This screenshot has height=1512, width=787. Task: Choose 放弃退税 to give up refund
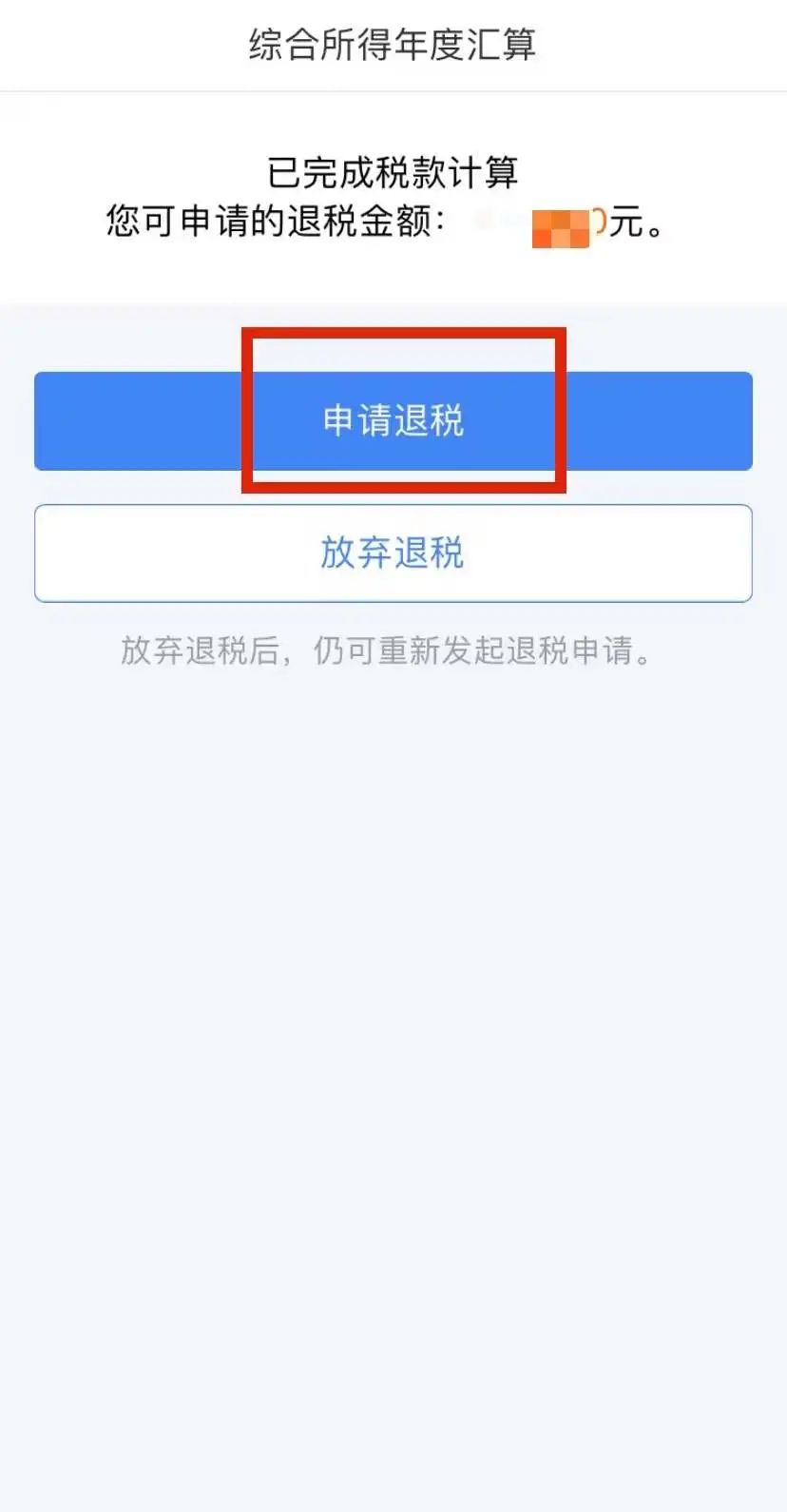pos(393,553)
